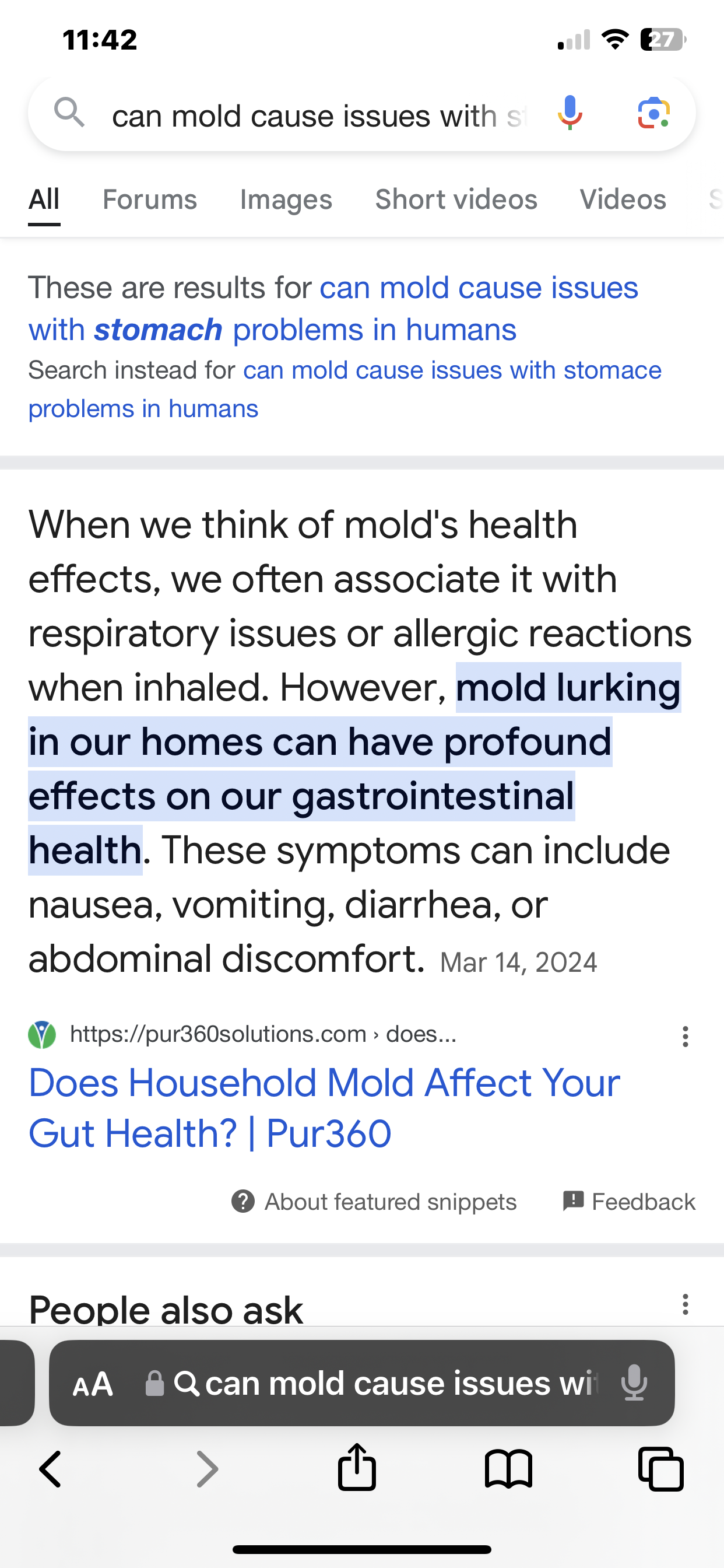Screen dimensions: 724x1568
Task: Switch to the Forums tab
Action: pyautogui.click(x=150, y=199)
